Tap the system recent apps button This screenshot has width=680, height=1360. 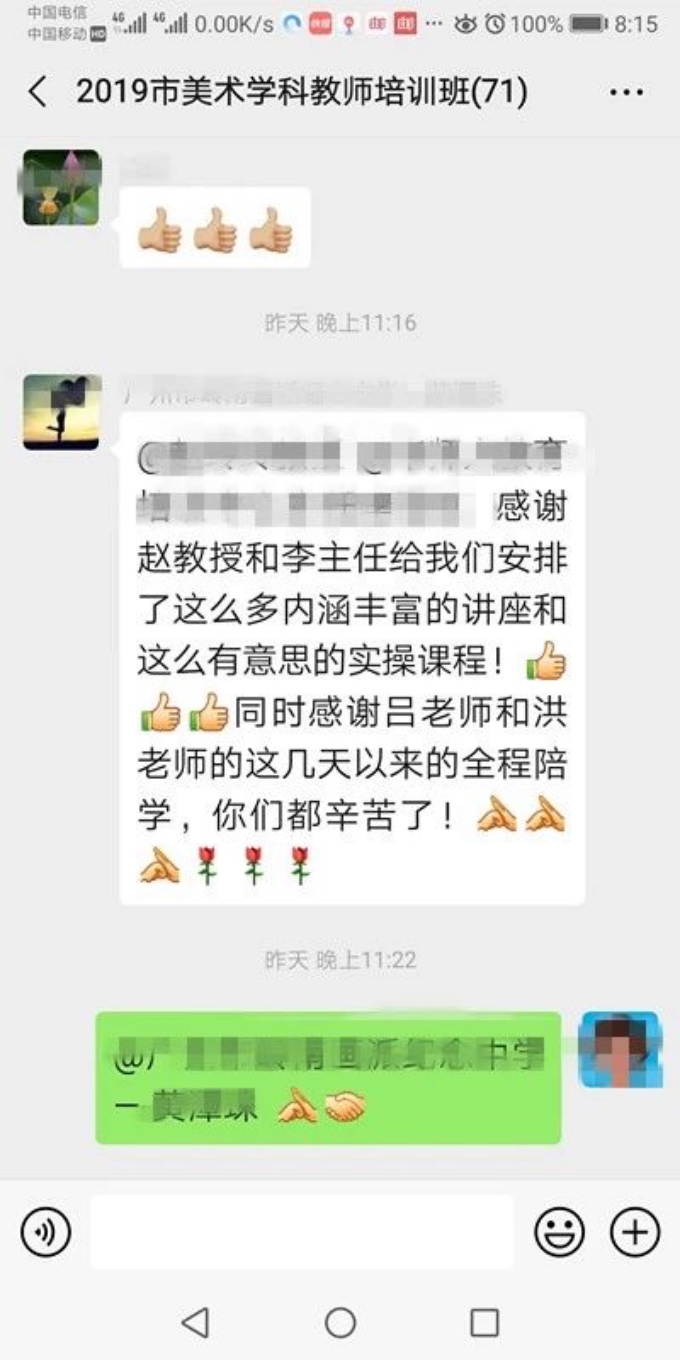[x=484, y=1322]
